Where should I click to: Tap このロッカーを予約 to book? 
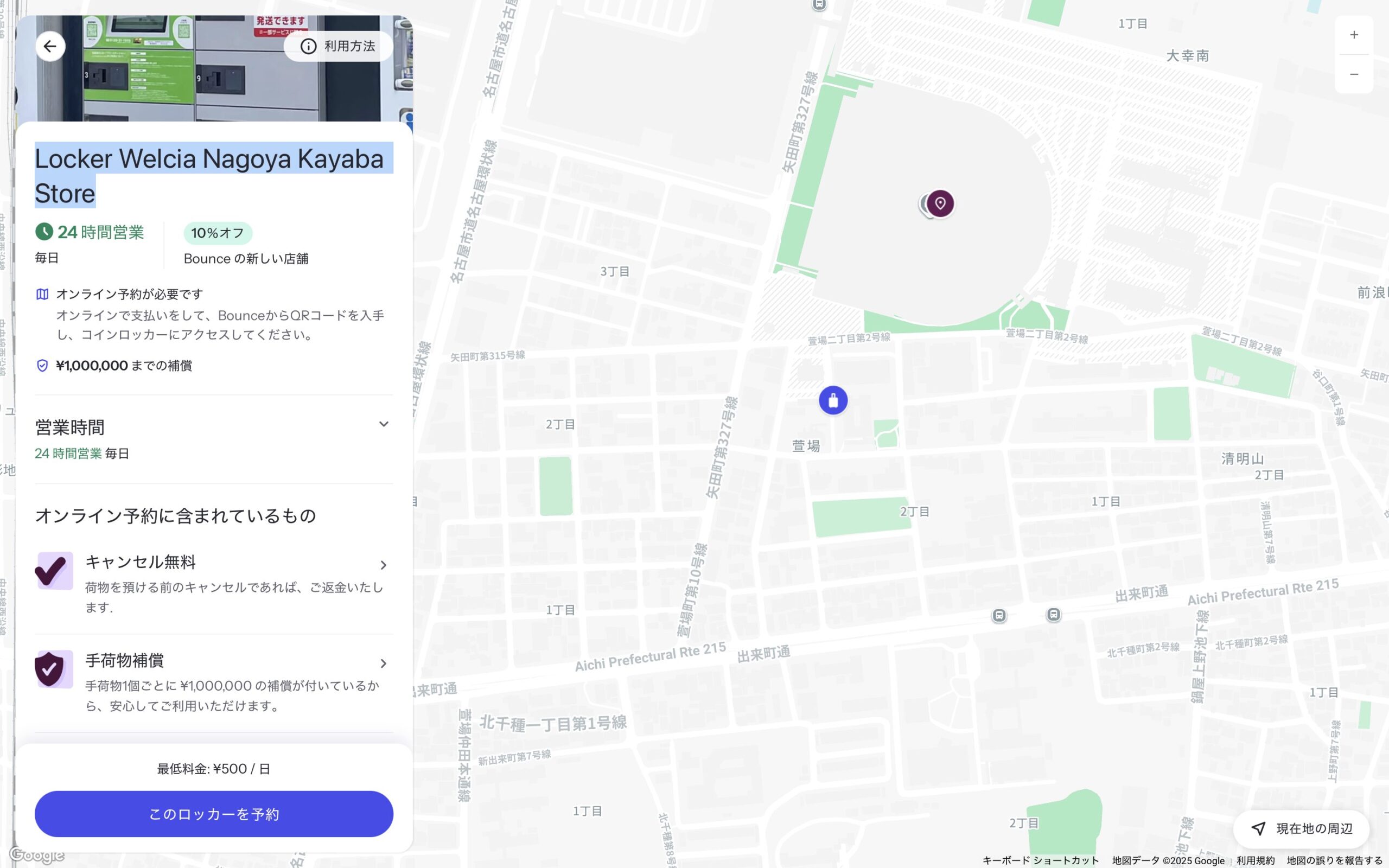[214, 814]
